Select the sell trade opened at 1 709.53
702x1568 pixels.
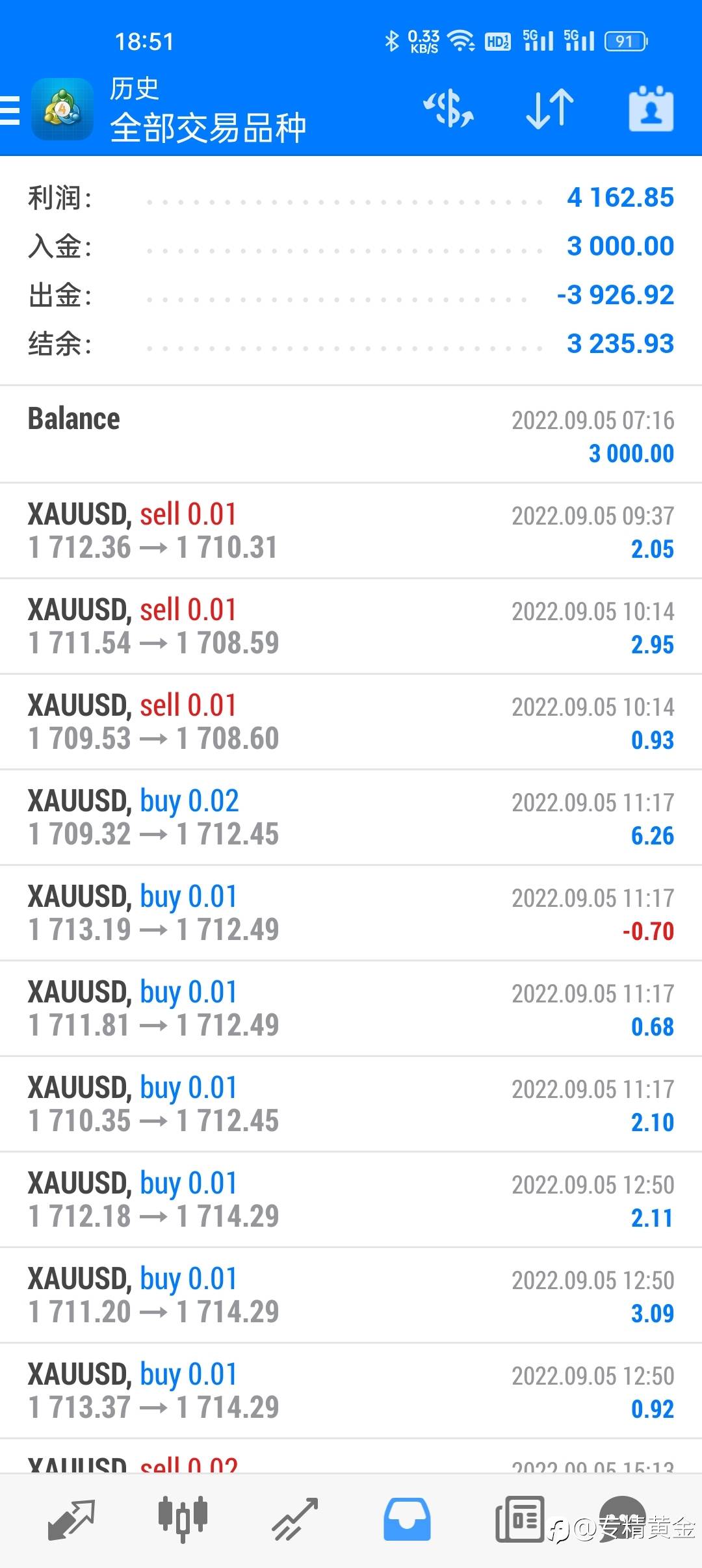[x=351, y=722]
